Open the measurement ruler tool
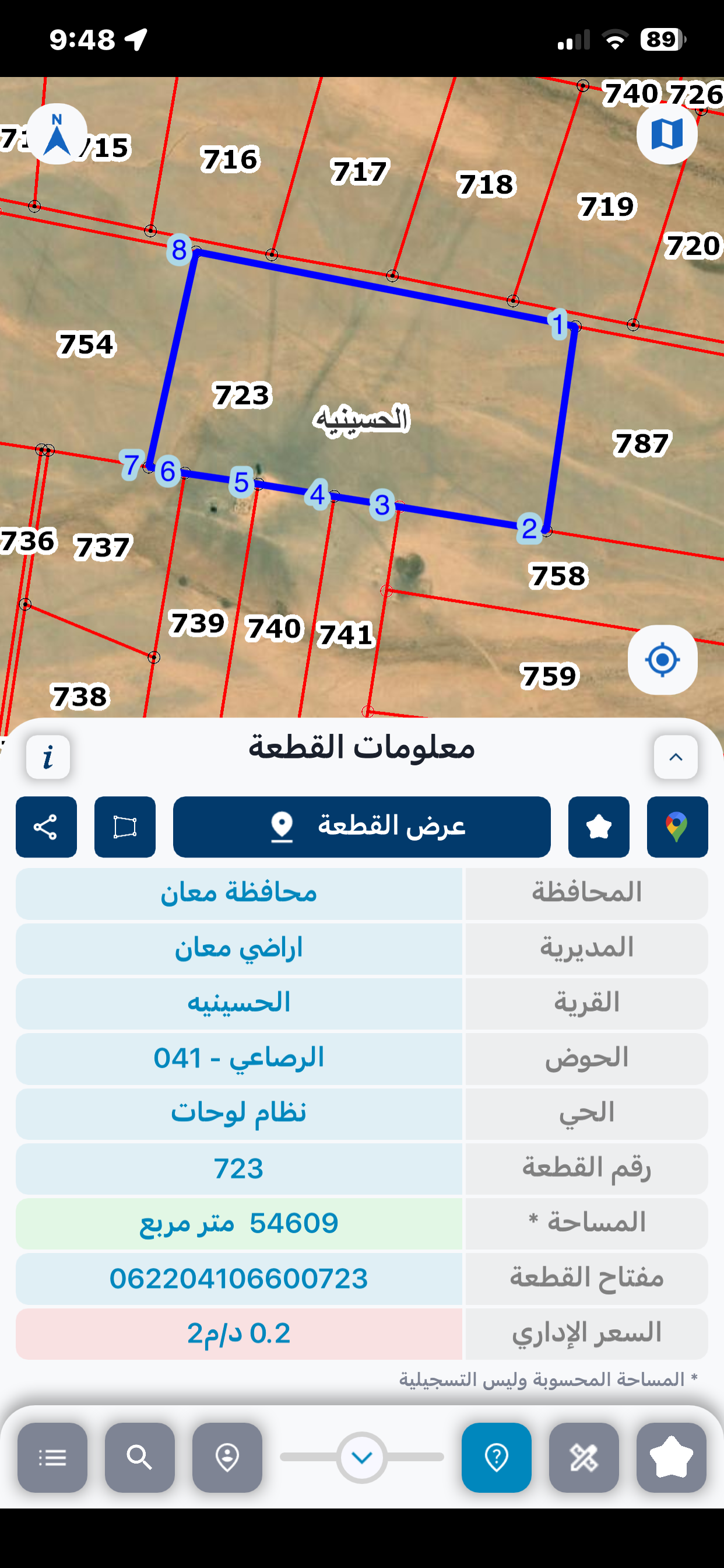The width and height of the screenshot is (724, 1568). pos(584,1457)
